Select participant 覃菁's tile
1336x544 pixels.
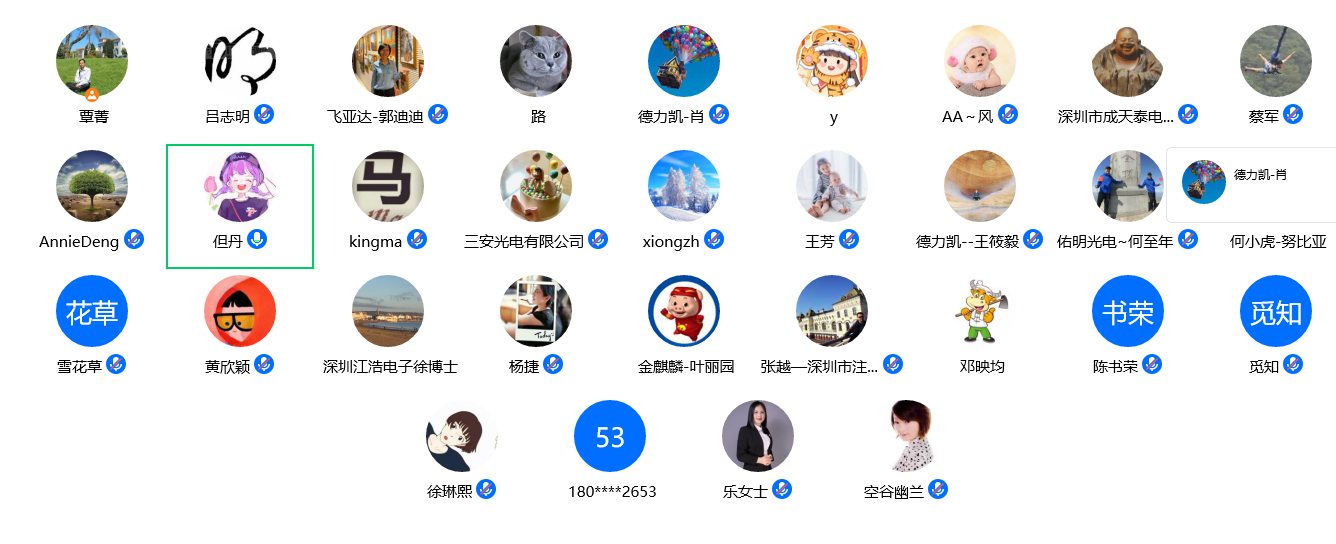click(x=92, y=62)
